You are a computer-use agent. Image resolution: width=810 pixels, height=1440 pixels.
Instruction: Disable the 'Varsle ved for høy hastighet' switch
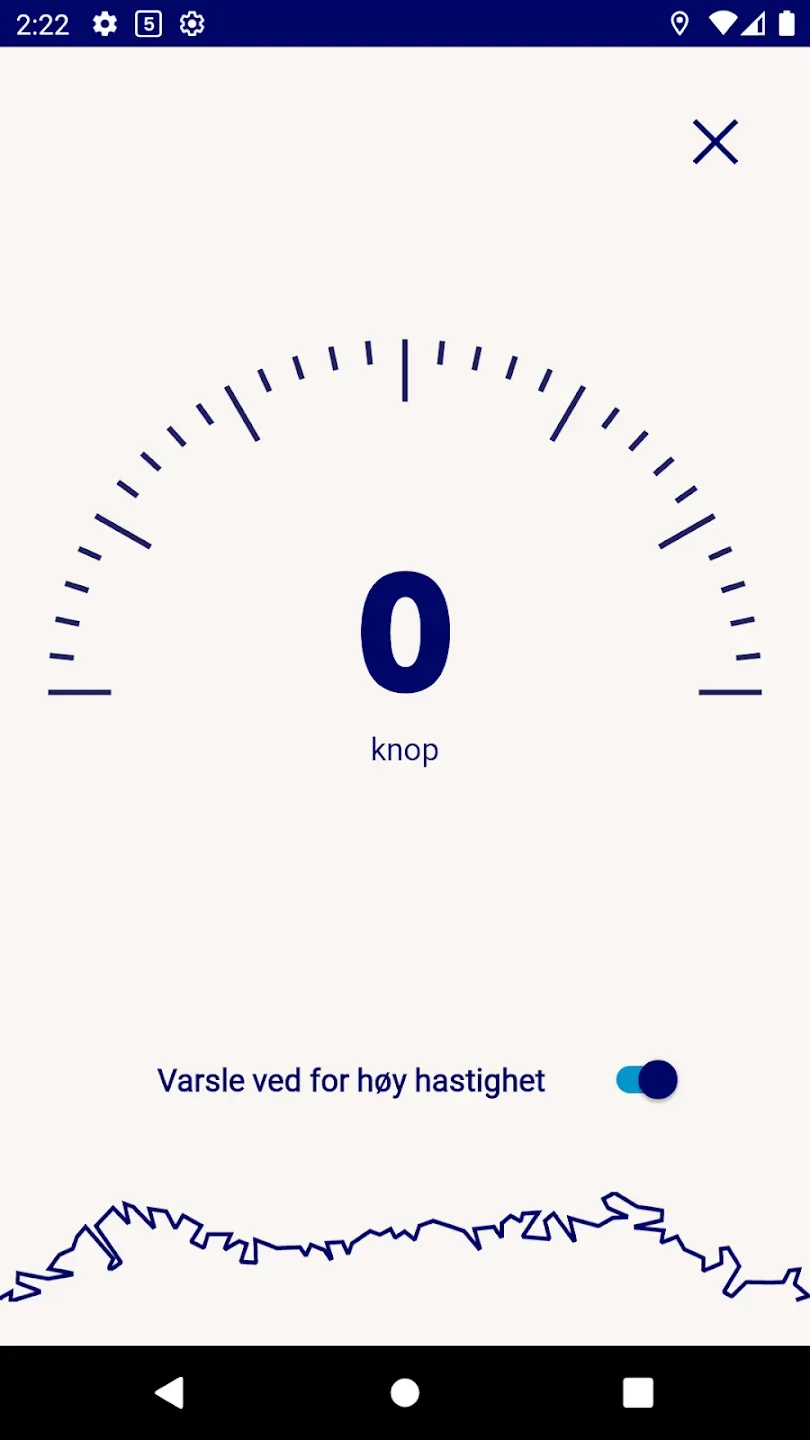tap(646, 1080)
